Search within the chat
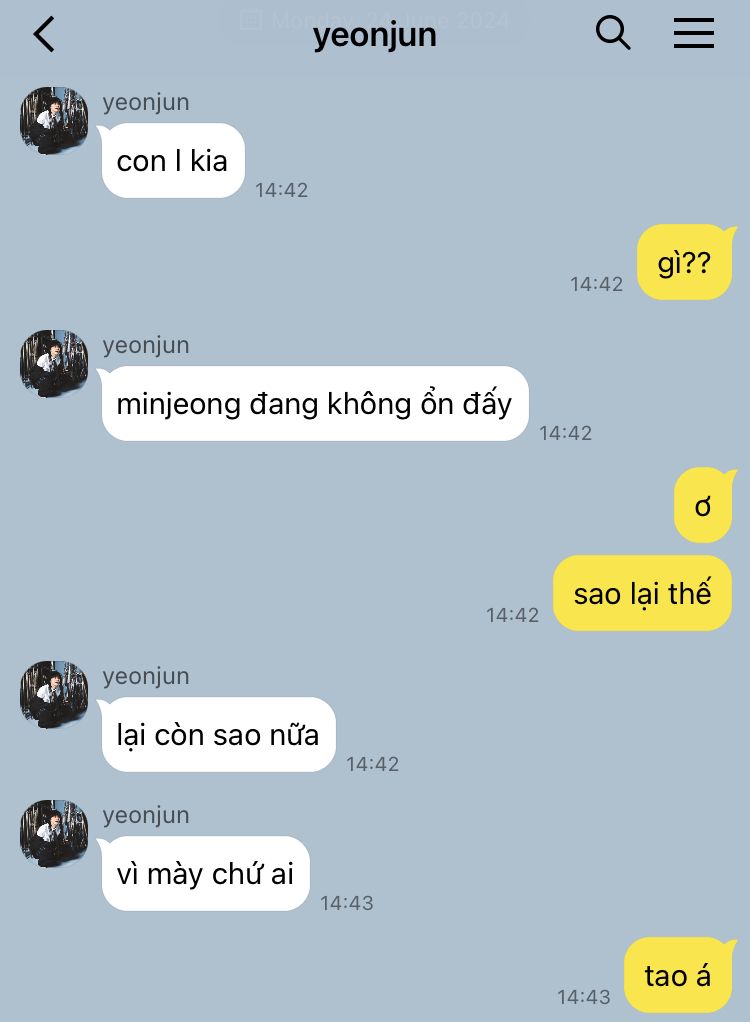The width and height of the screenshot is (750, 1022). pyautogui.click(x=613, y=33)
